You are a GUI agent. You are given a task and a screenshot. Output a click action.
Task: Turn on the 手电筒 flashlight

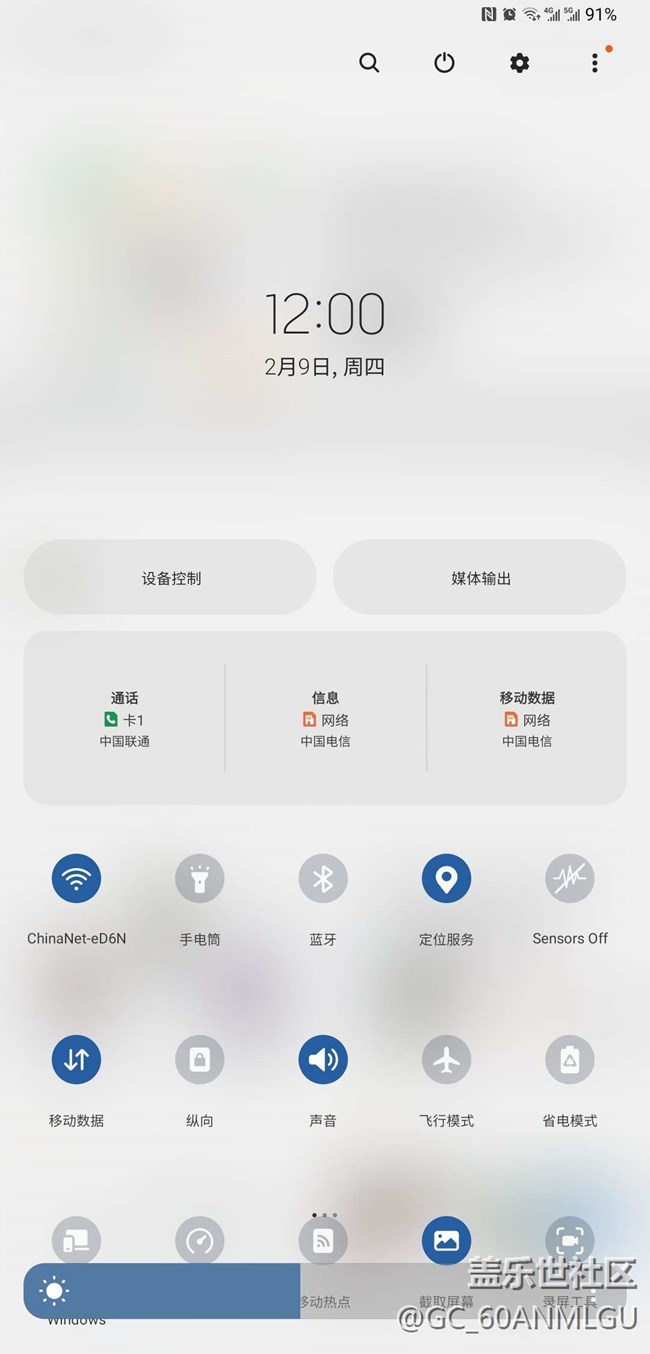click(200, 879)
